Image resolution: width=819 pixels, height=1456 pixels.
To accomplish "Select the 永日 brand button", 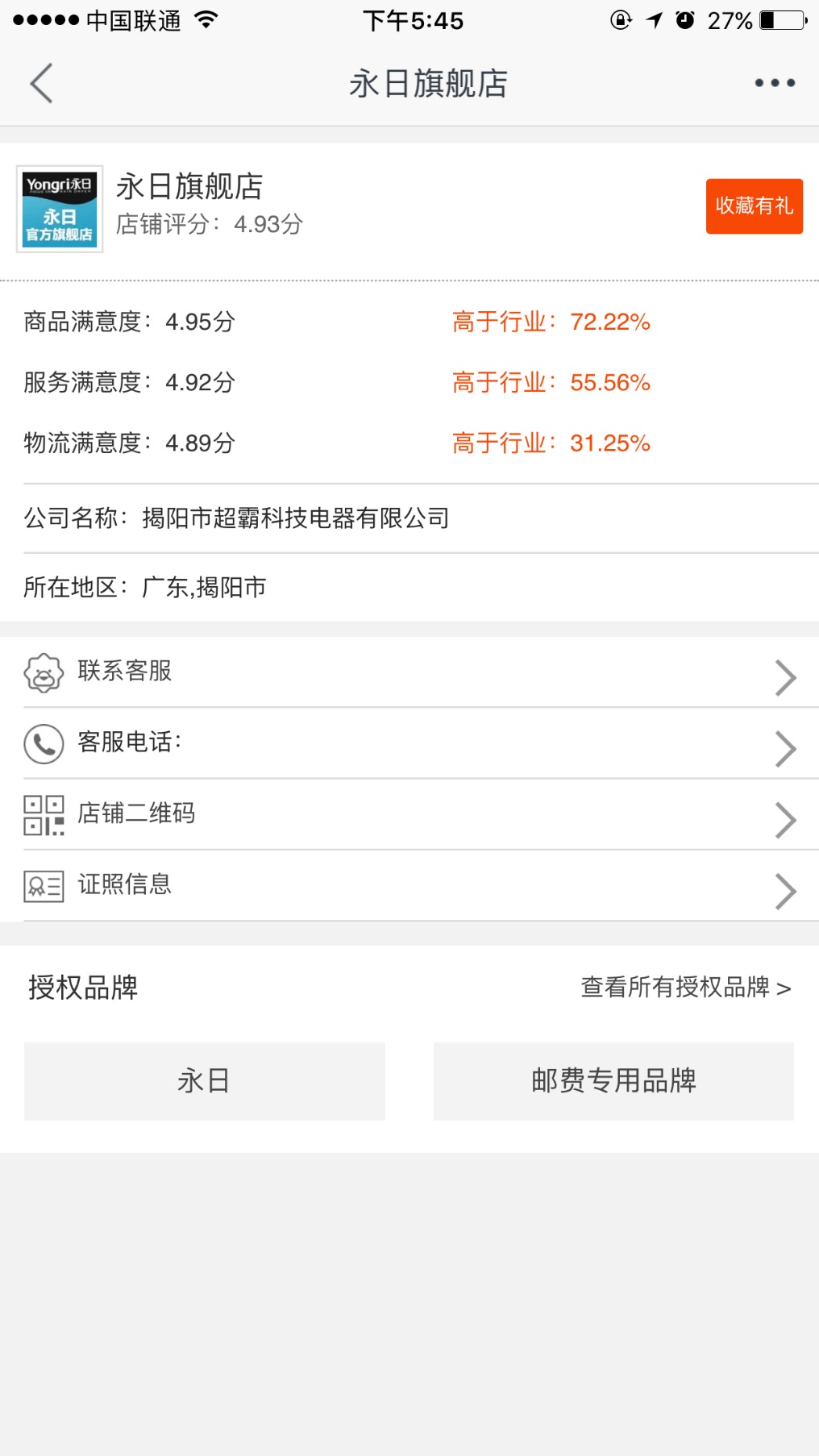I will (205, 1081).
